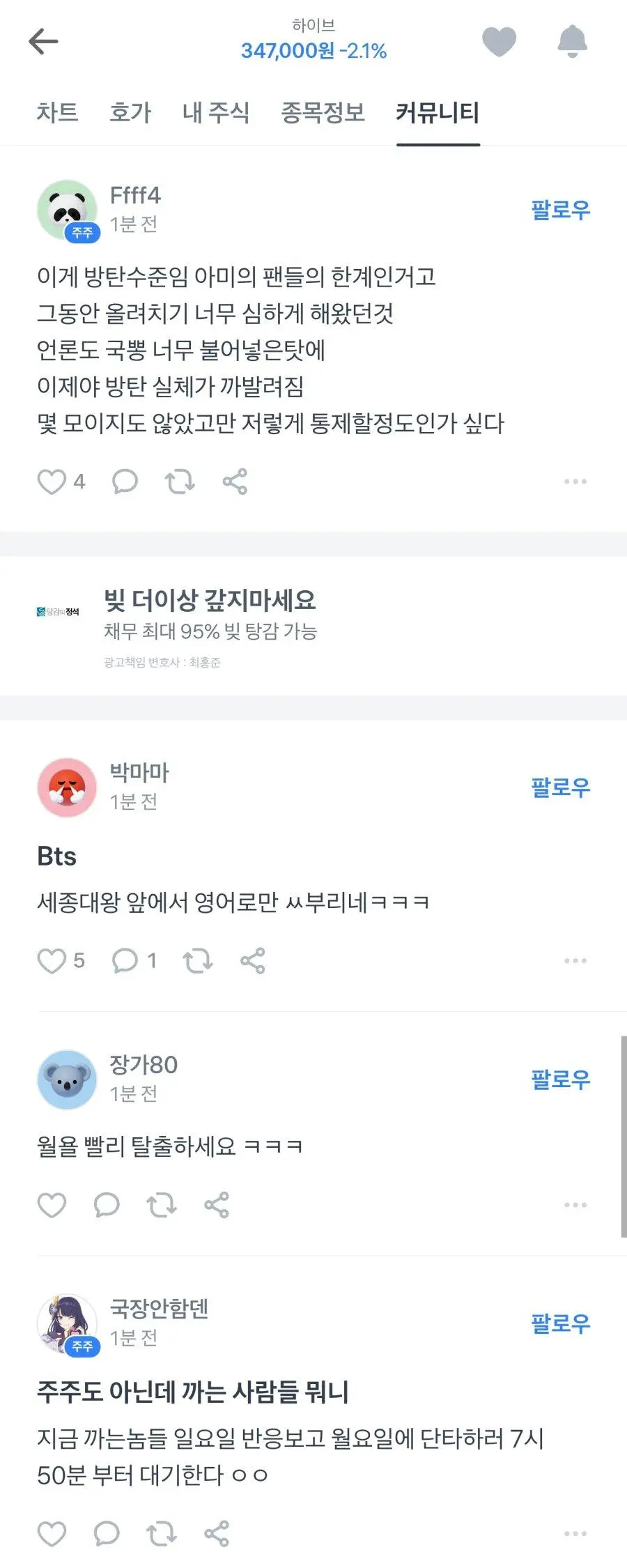This screenshot has width=627, height=1568.
Task: Like Ffff4's post with the heart icon
Action: (52, 481)
